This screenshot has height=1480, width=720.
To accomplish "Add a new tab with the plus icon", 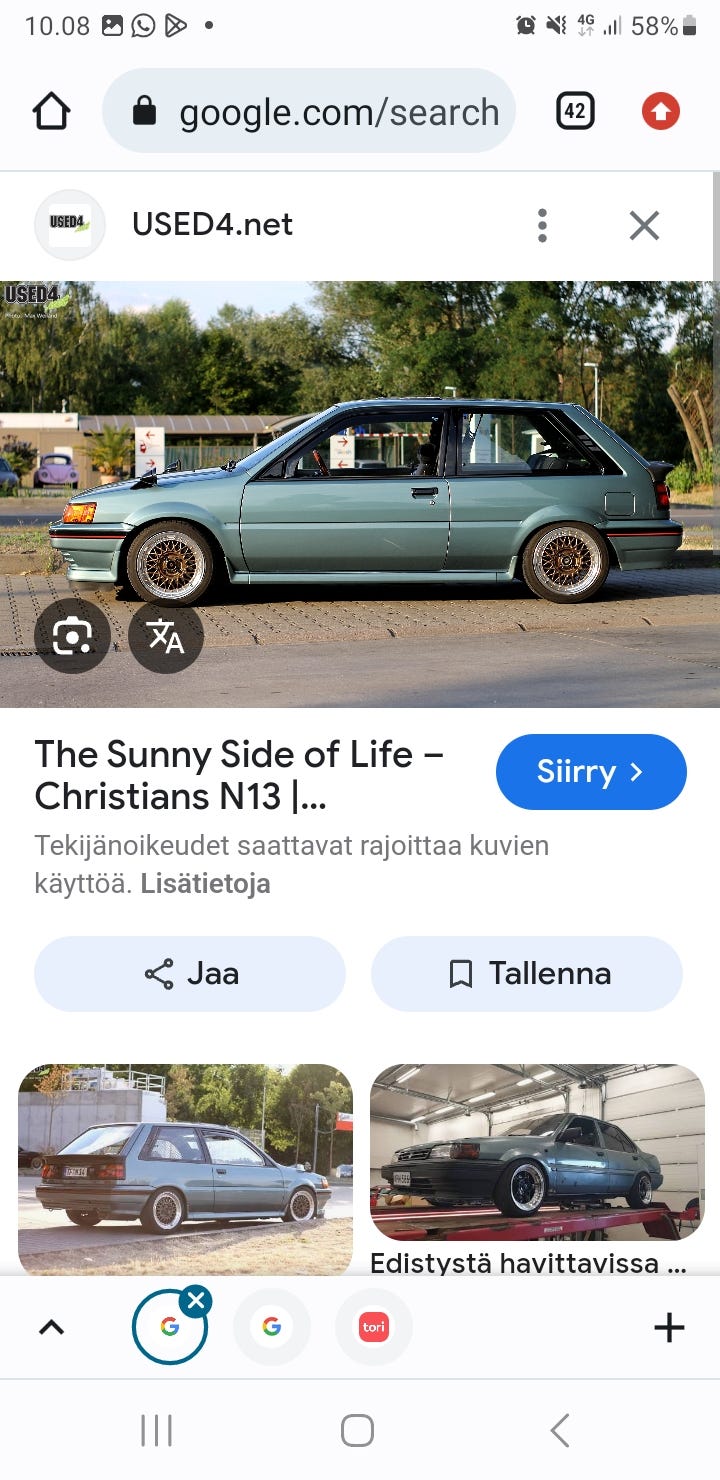I will [x=669, y=1327].
